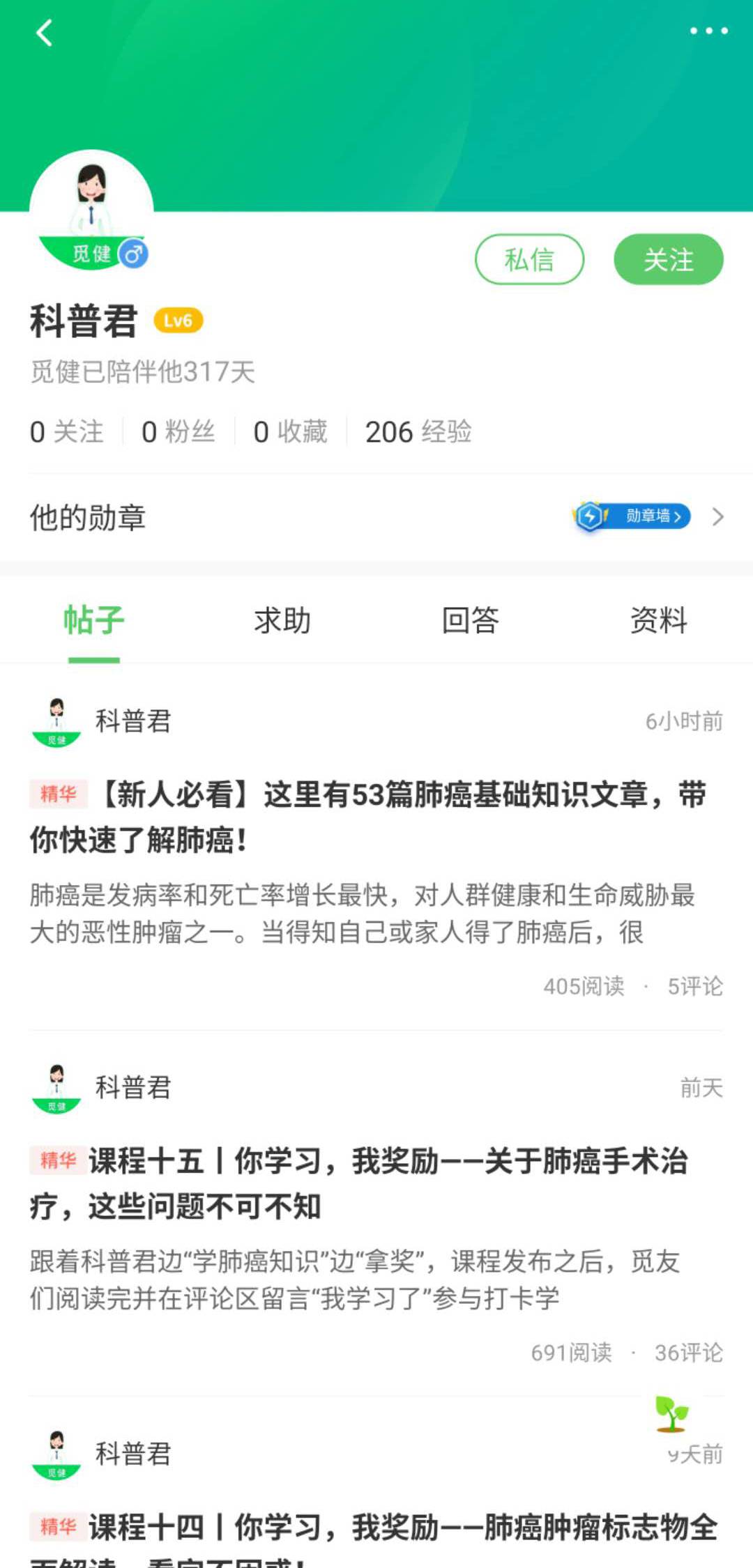
Task: Open the 勋章墙 medal wall badge
Action: click(x=633, y=516)
